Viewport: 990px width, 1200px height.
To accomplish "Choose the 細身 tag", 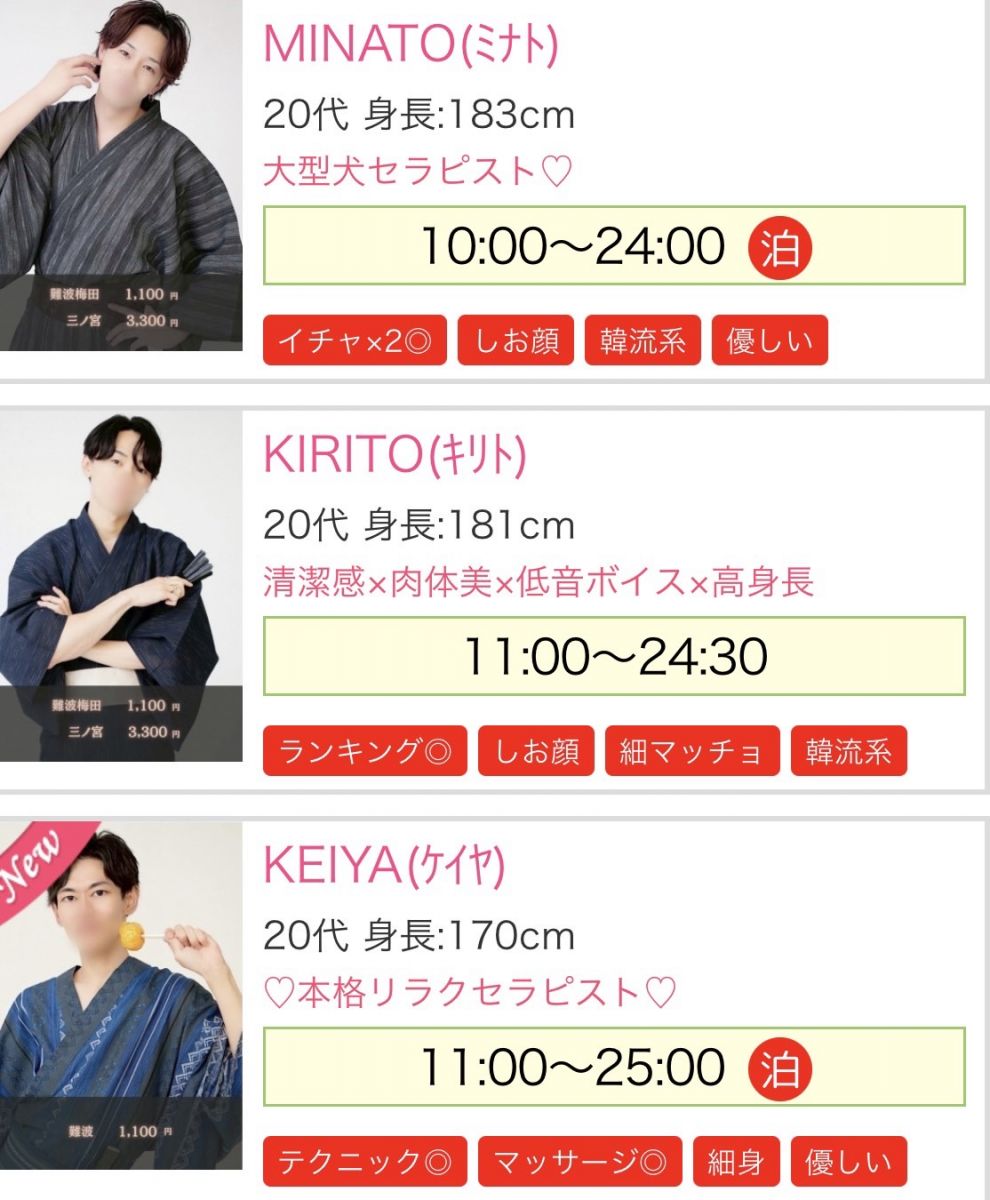I will [x=736, y=1162].
